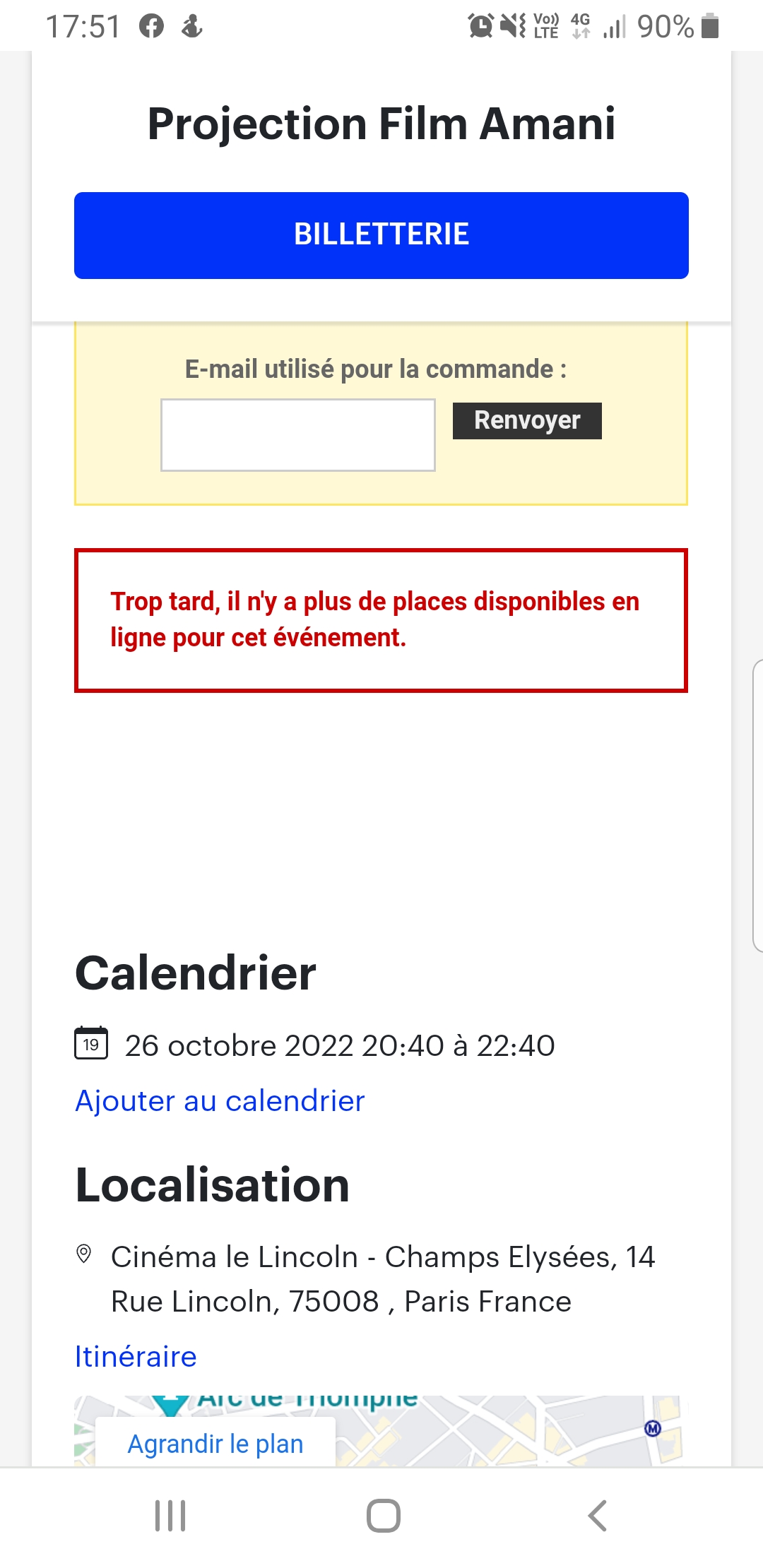Enlarge the map with Agrandir le plan
Viewport: 763px width, 1568px height.
point(215,1444)
